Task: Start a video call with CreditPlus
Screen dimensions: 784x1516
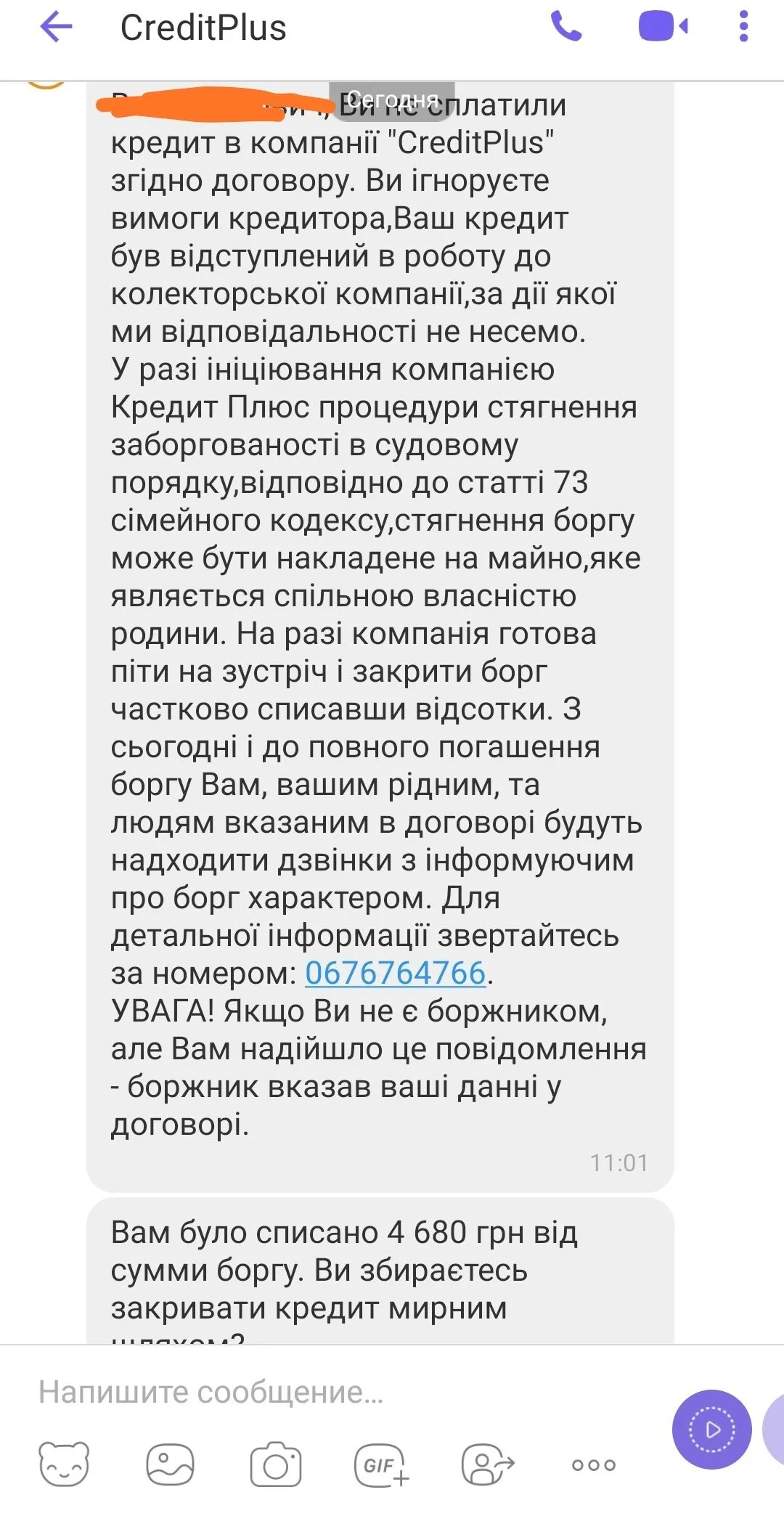Action: (x=662, y=27)
